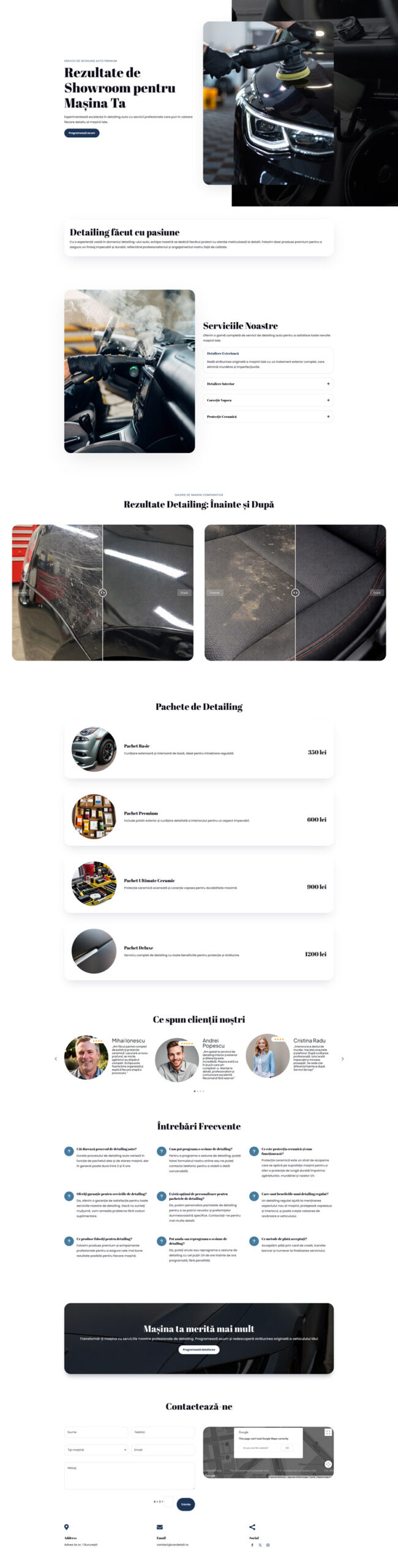Open the Instagram social link

268,1545
